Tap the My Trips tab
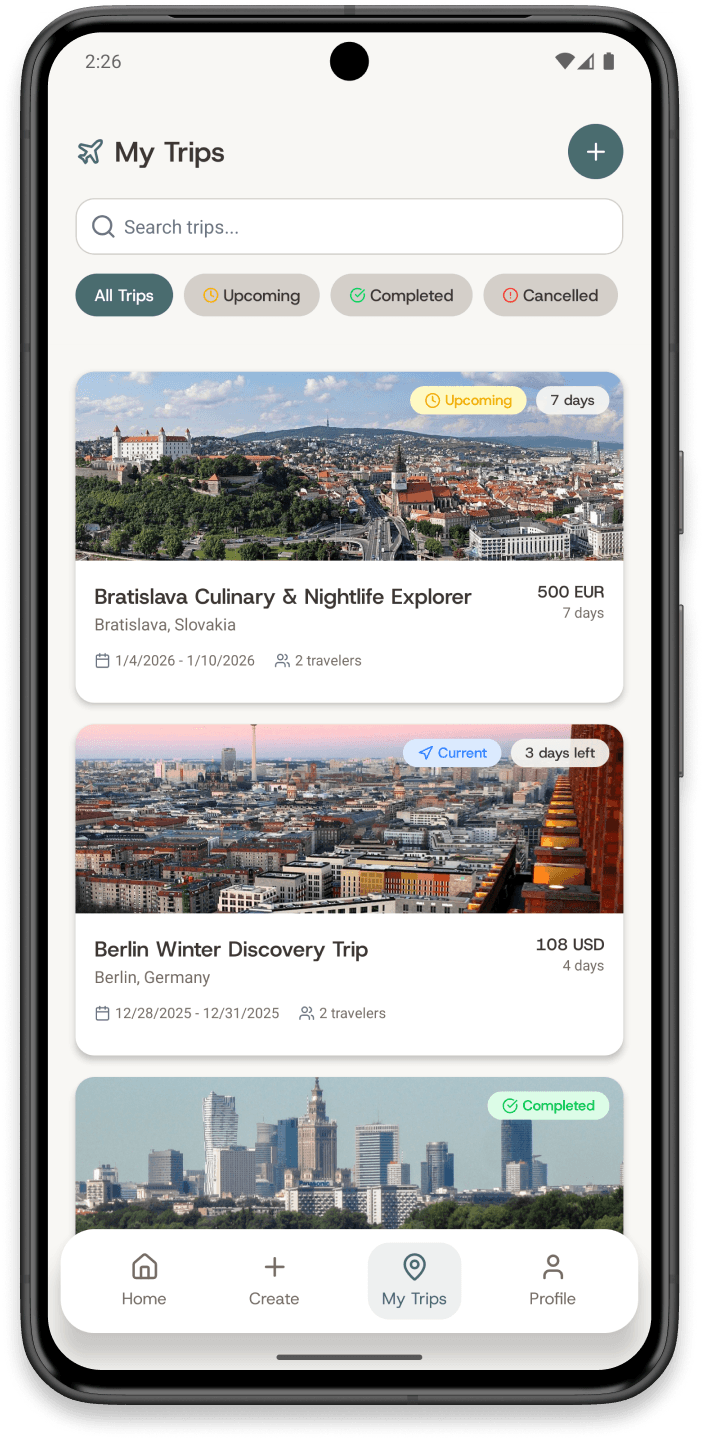704x1440 pixels. [x=414, y=1281]
